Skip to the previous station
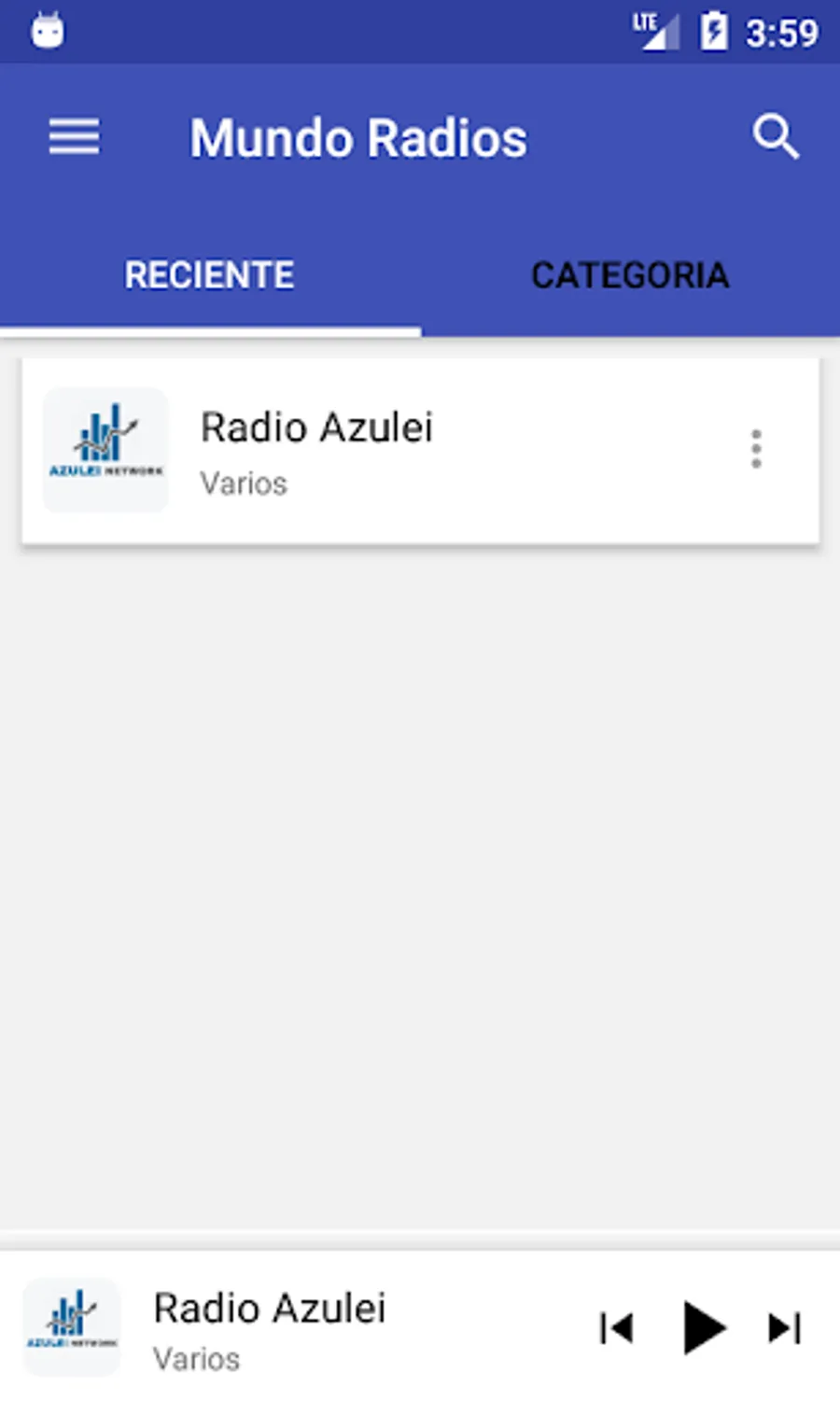Image resolution: width=840 pixels, height=1401 pixels. pyautogui.click(x=617, y=1327)
